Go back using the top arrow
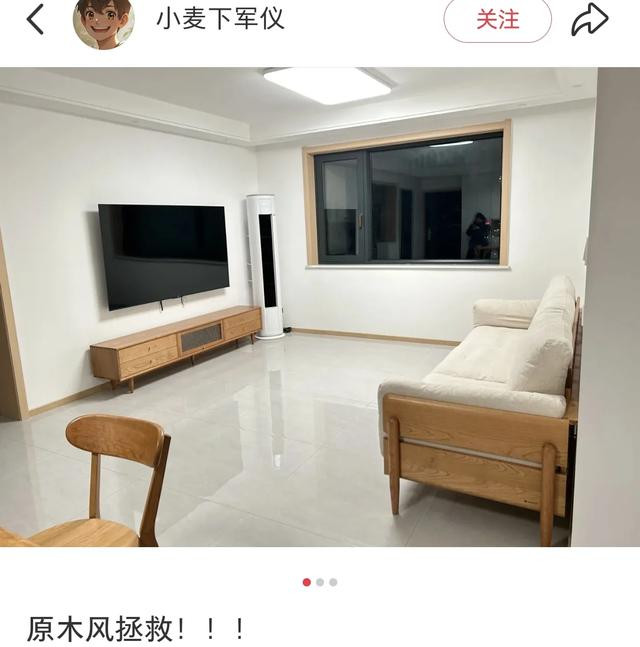Screen dimensions: 640x647 point(35,19)
